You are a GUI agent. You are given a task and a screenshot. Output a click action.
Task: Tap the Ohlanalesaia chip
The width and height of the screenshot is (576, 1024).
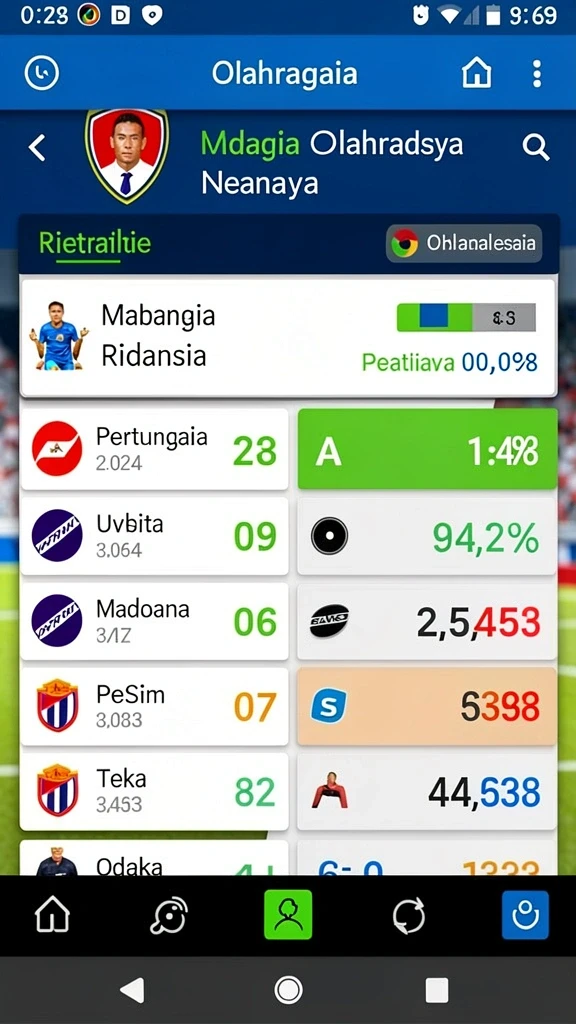[464, 244]
